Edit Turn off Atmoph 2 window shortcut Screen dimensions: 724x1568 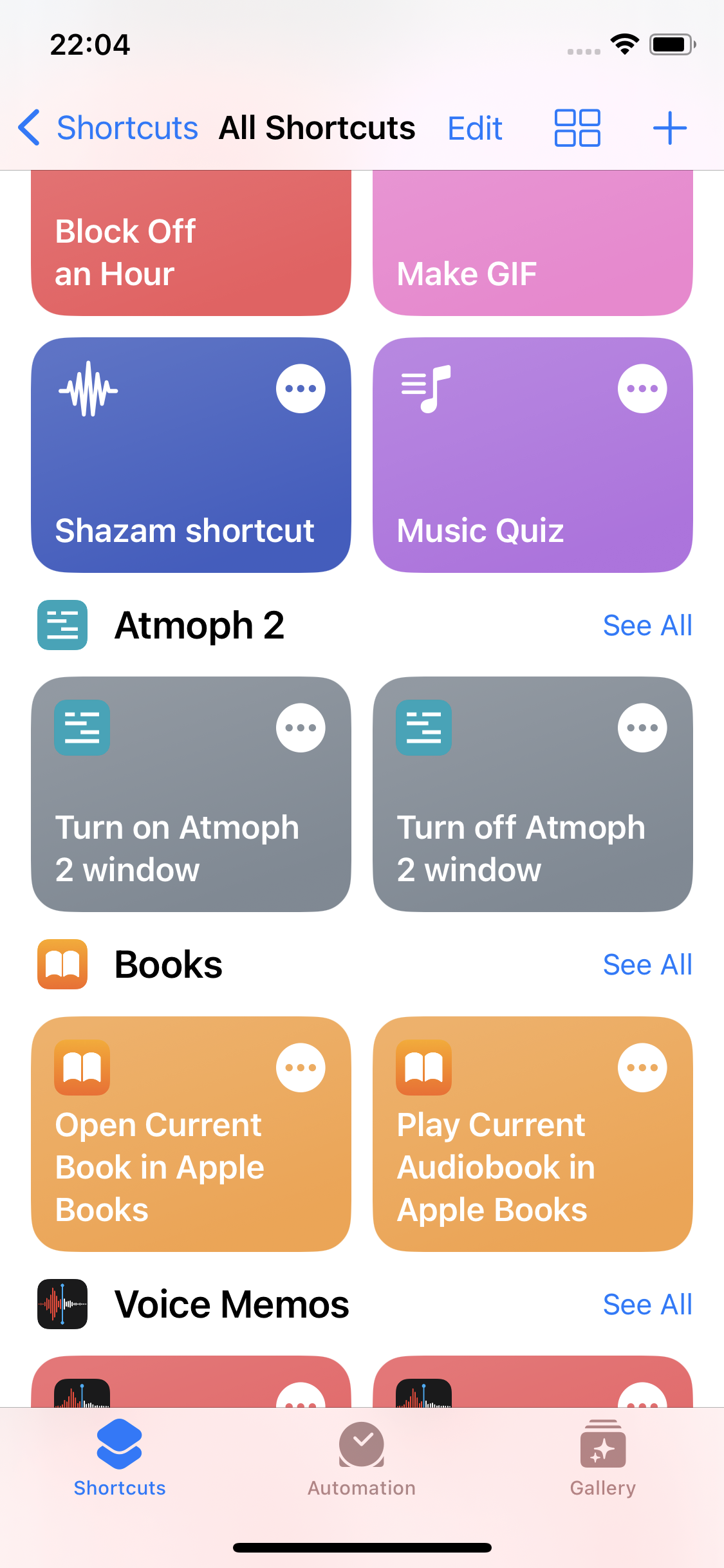click(x=642, y=727)
